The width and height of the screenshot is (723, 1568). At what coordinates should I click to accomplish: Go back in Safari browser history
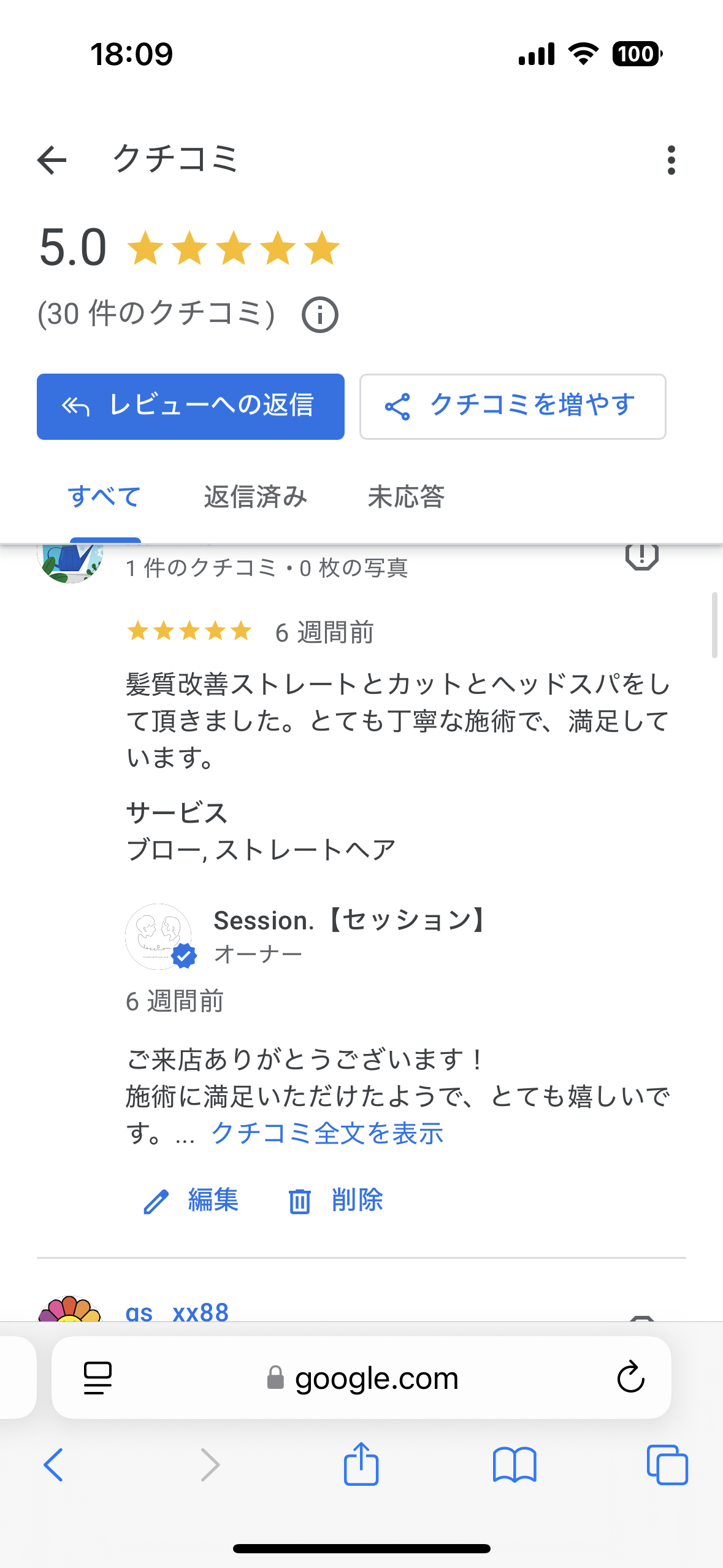(x=53, y=1465)
